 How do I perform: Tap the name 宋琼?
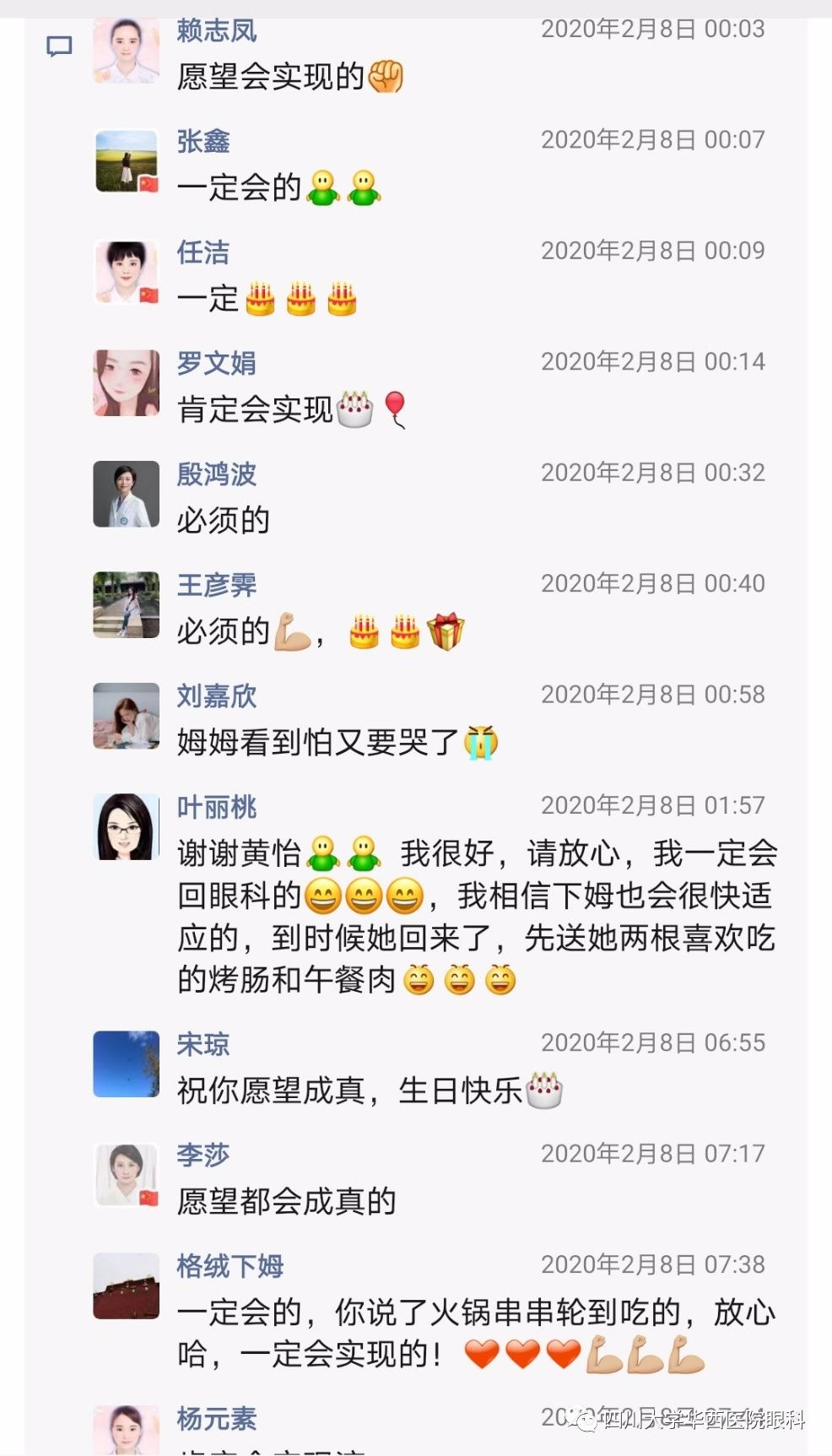pos(203,1044)
